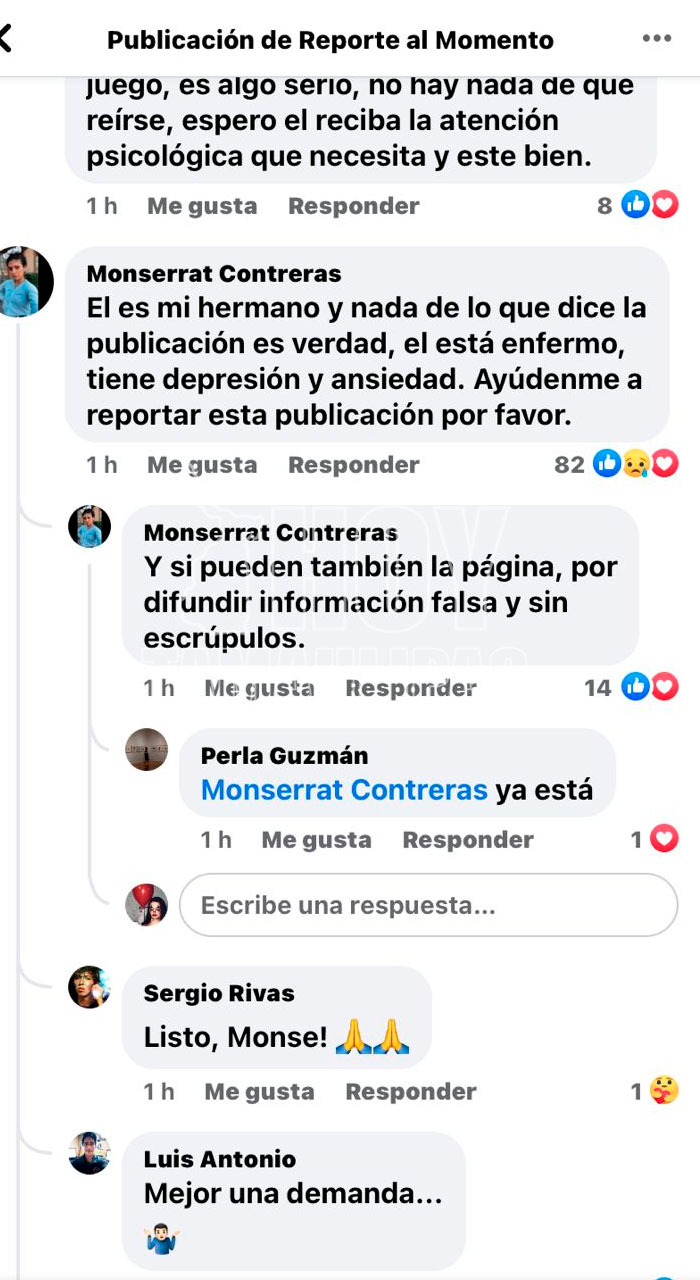Image resolution: width=700 pixels, height=1280 pixels.
Task: Focus the 'Escribe una respuesta...' field
Action: (428, 906)
